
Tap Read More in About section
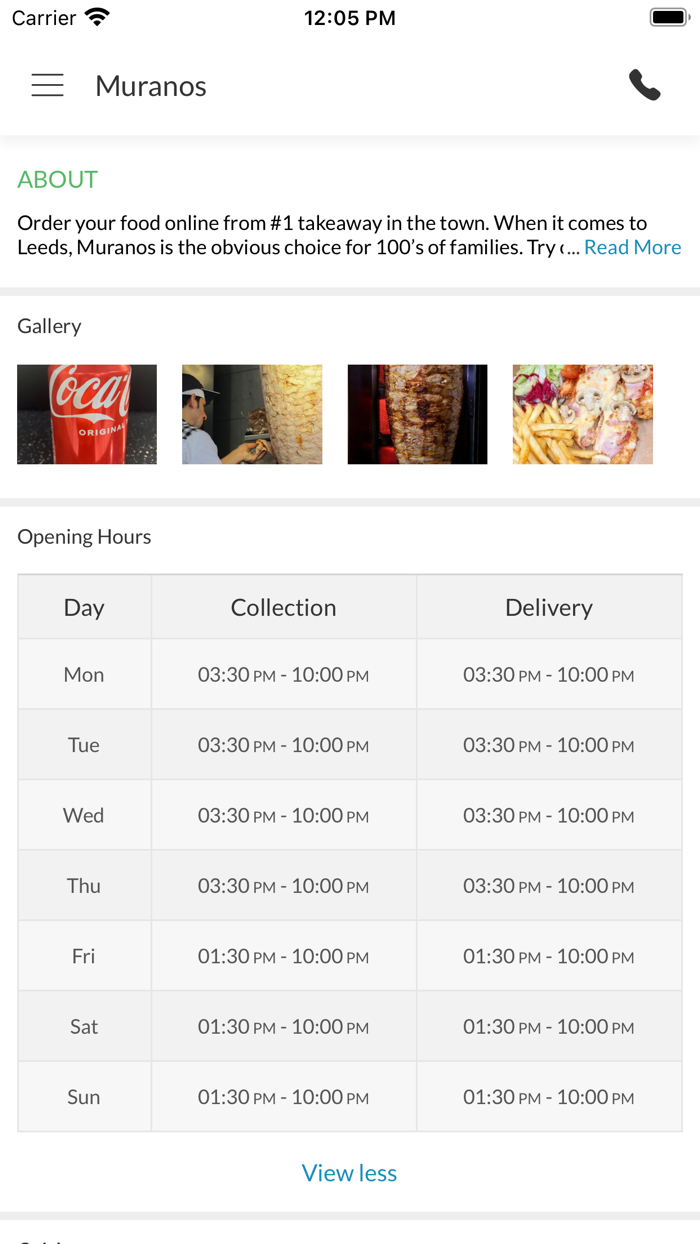tap(632, 248)
